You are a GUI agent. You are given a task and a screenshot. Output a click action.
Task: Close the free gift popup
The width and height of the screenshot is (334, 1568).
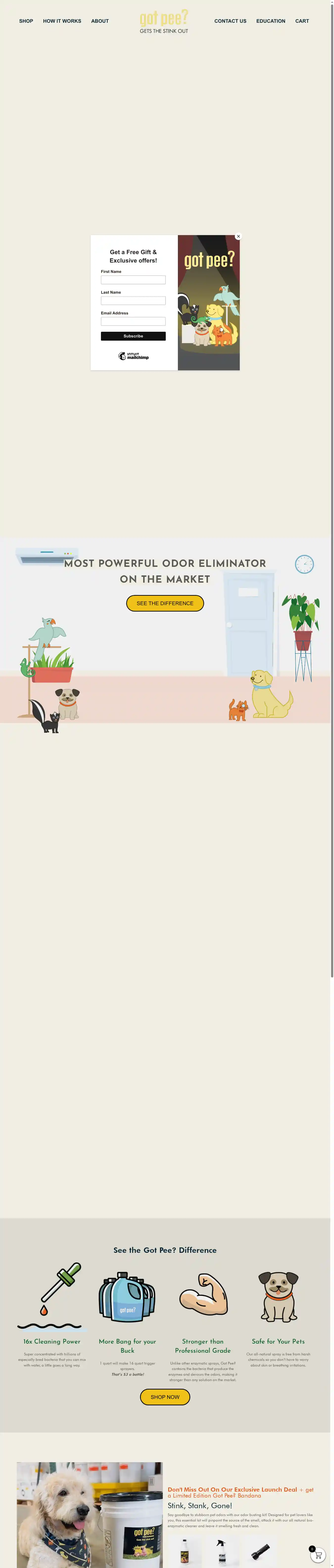point(238,237)
